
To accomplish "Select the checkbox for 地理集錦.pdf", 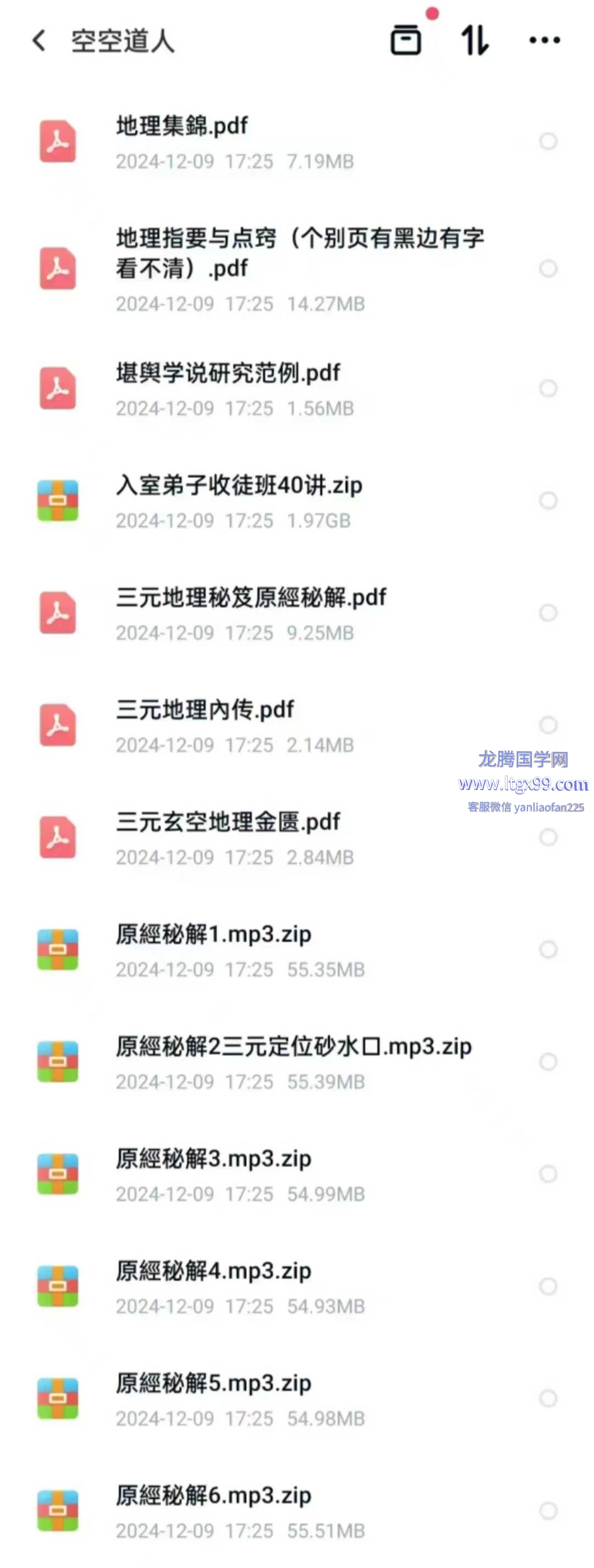I will pyautogui.click(x=548, y=141).
